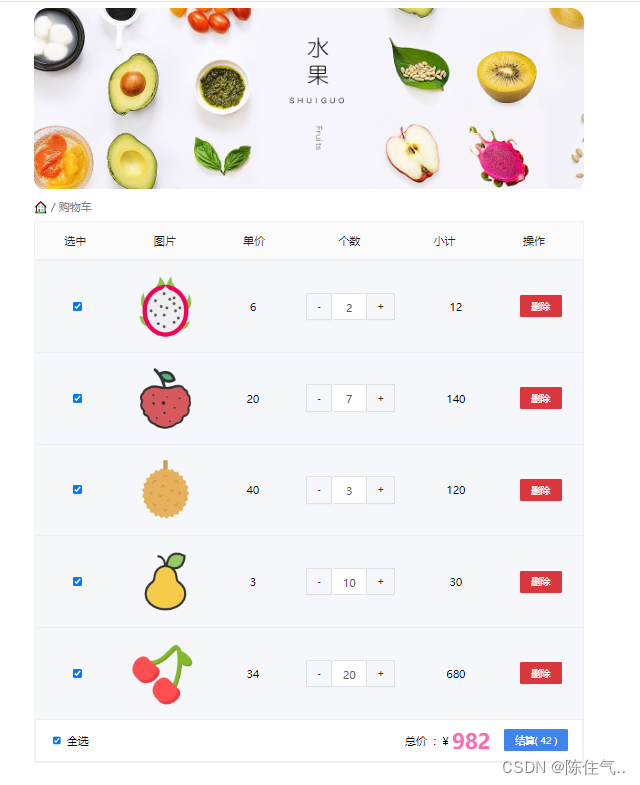Toggle the 全选 select-all checkbox
This screenshot has height=785, width=640.
point(57,741)
